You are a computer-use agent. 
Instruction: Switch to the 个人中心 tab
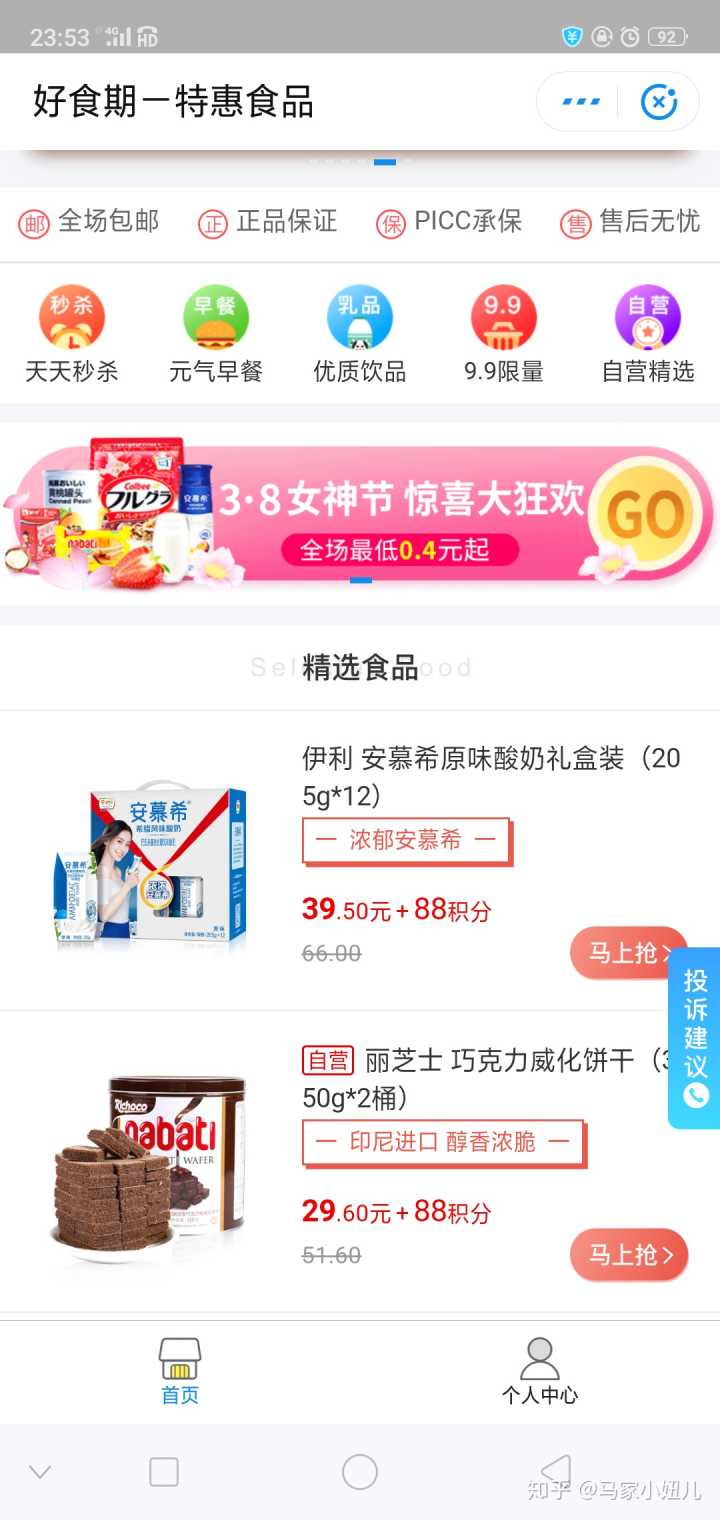[x=540, y=1372]
